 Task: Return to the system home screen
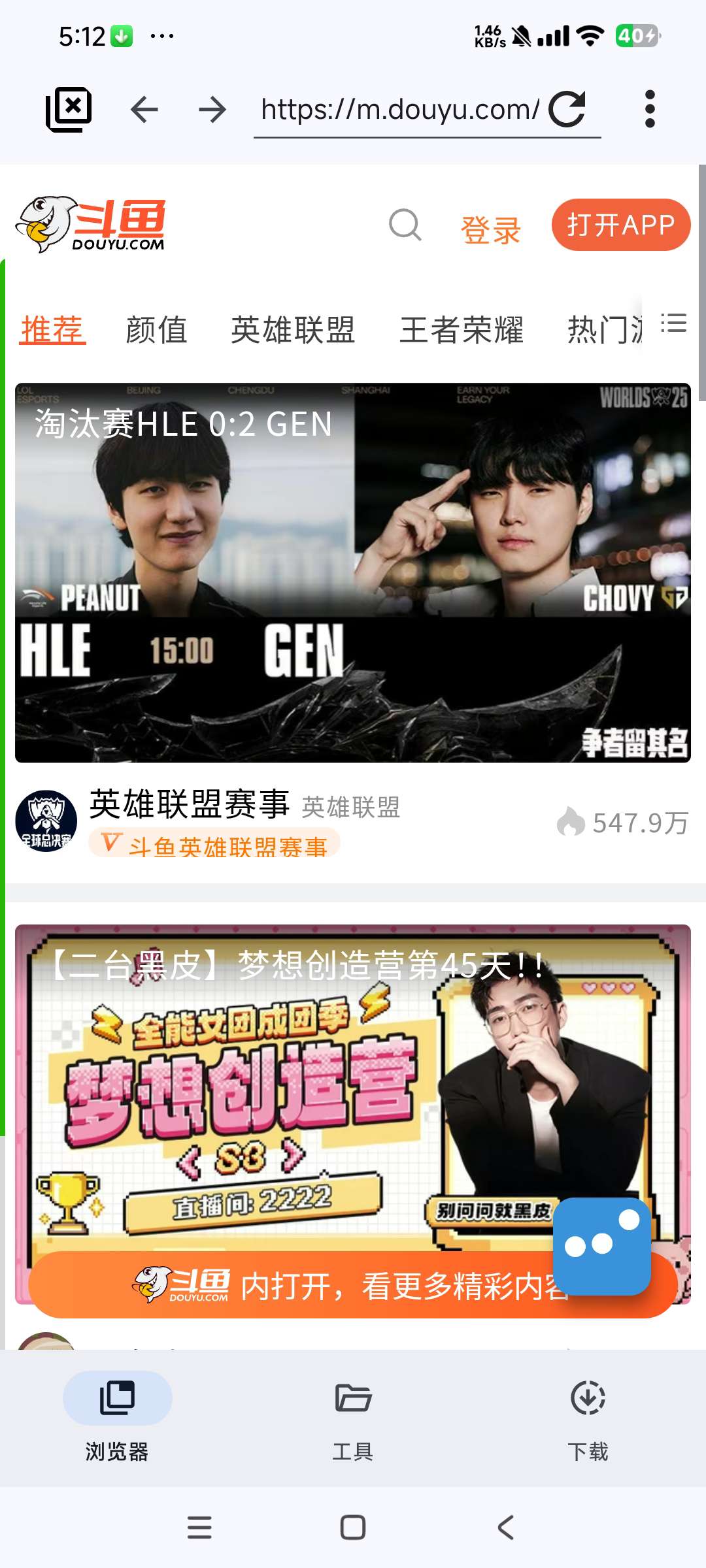coord(353,1527)
